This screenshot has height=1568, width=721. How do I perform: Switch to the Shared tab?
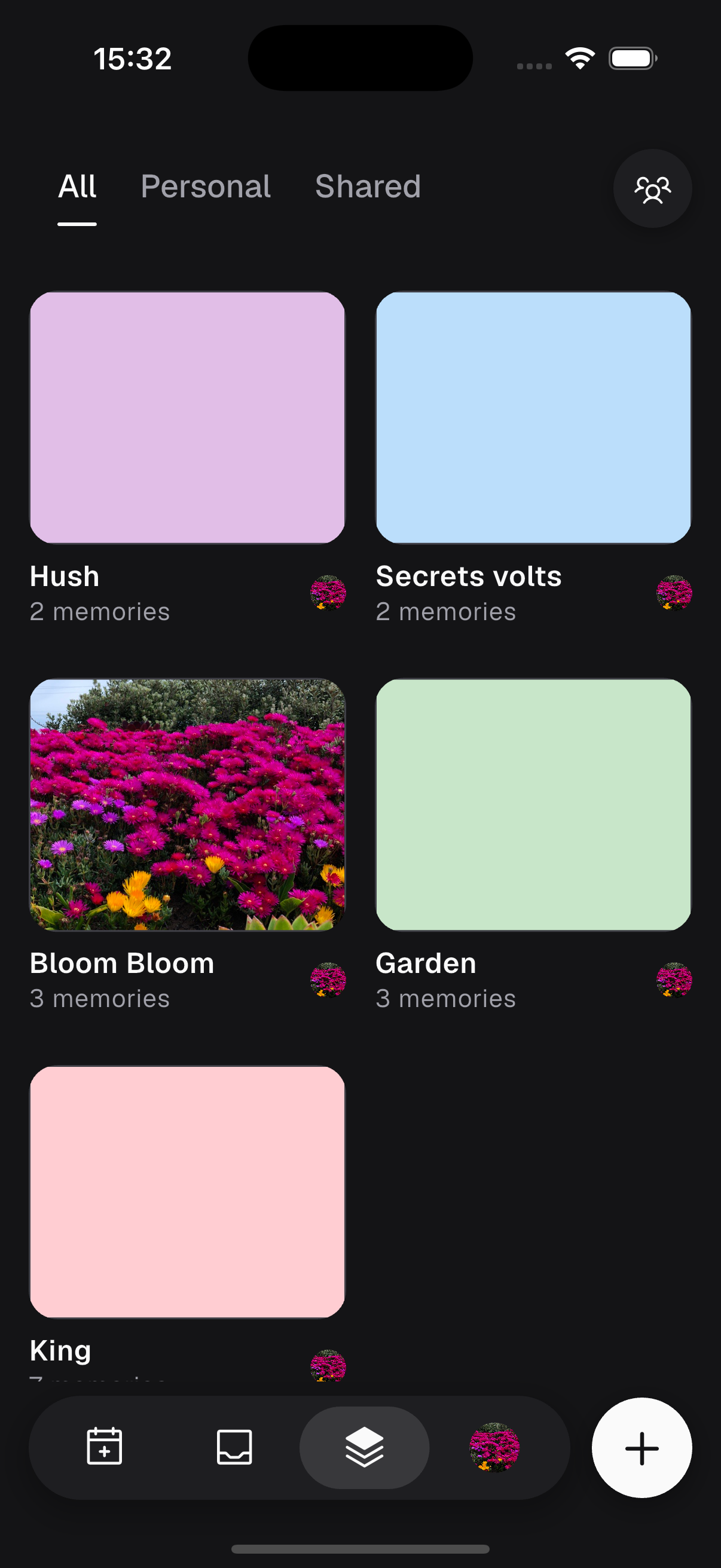click(368, 186)
